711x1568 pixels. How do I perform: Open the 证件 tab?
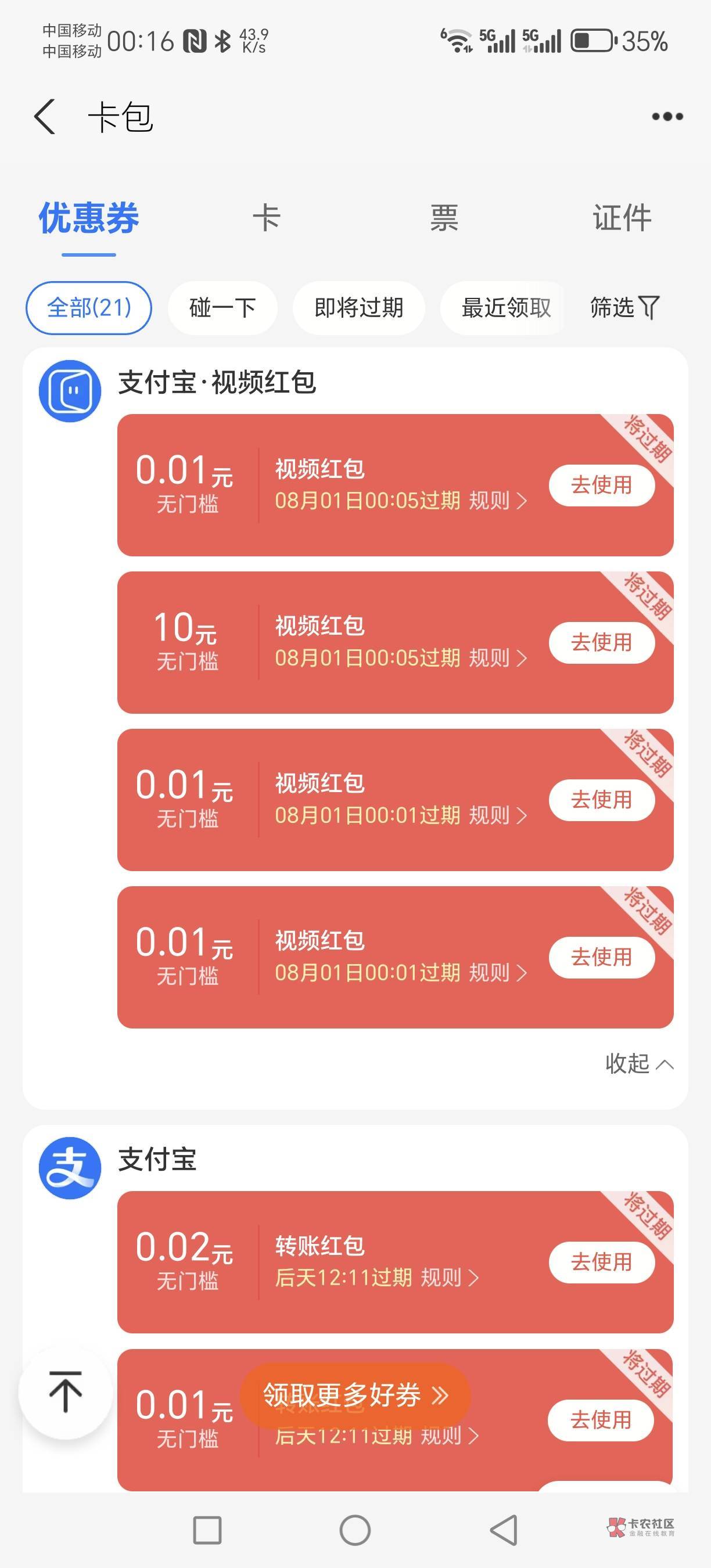tap(622, 218)
